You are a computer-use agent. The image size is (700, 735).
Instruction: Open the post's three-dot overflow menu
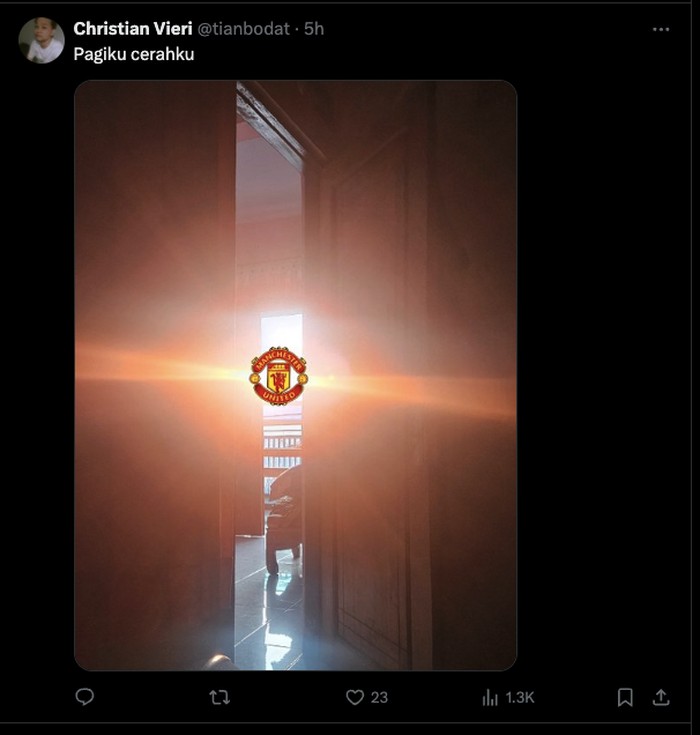pos(660,29)
